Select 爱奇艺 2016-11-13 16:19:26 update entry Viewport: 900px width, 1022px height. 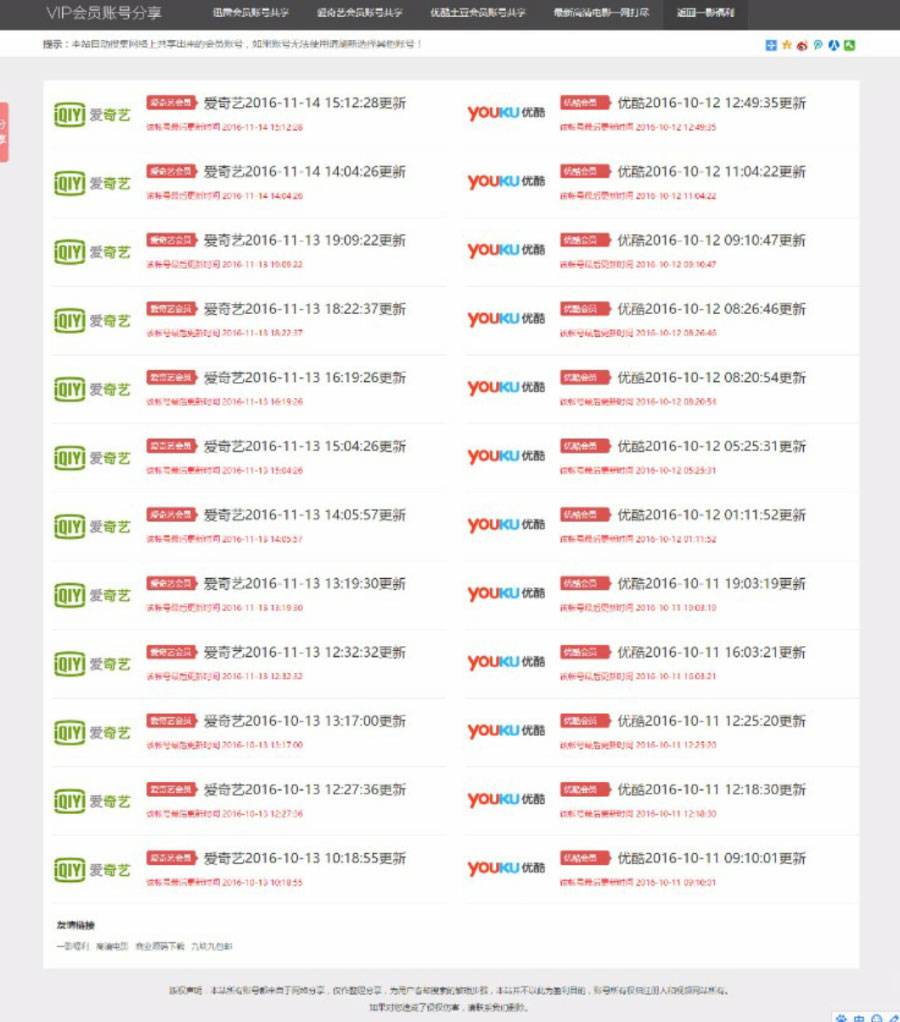click(x=305, y=378)
